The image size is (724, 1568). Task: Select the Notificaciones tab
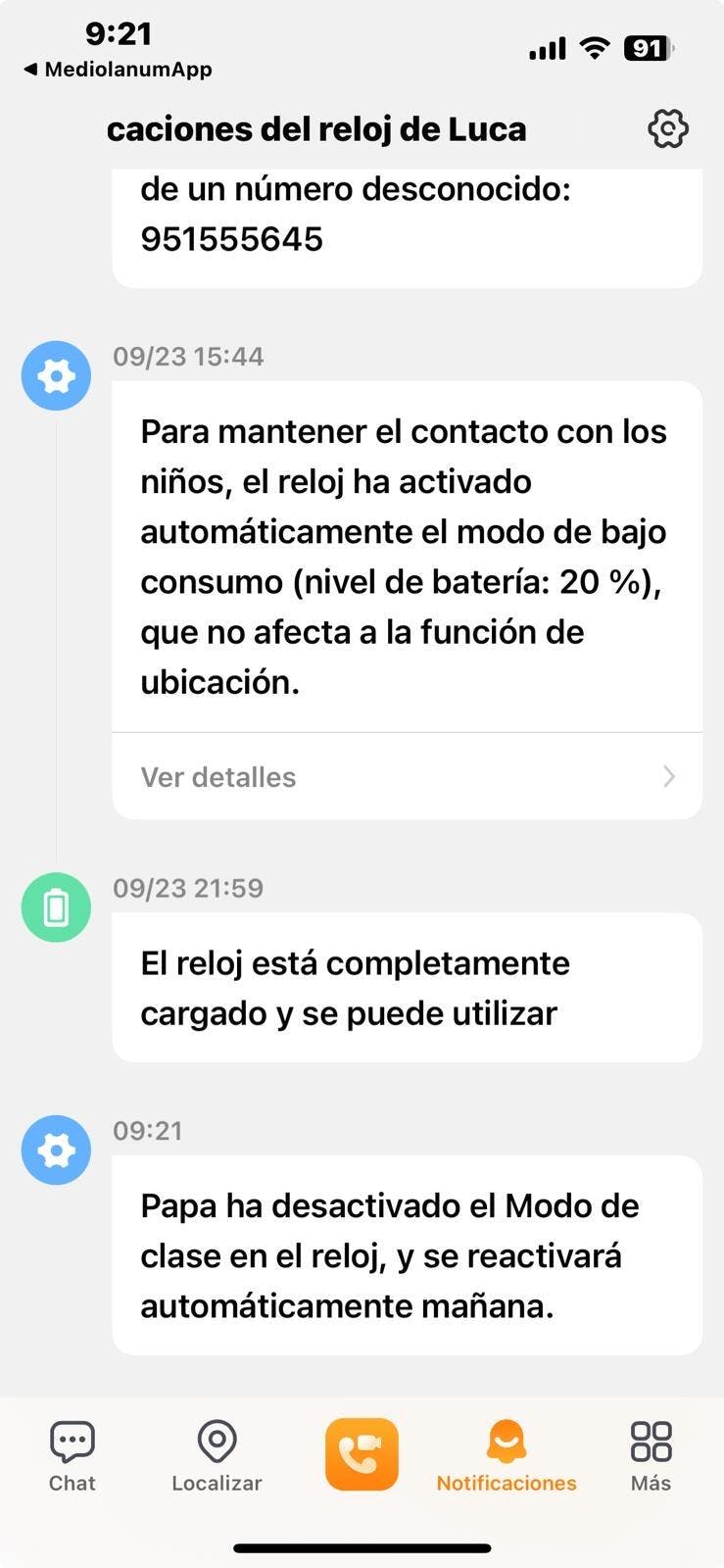(x=507, y=1456)
